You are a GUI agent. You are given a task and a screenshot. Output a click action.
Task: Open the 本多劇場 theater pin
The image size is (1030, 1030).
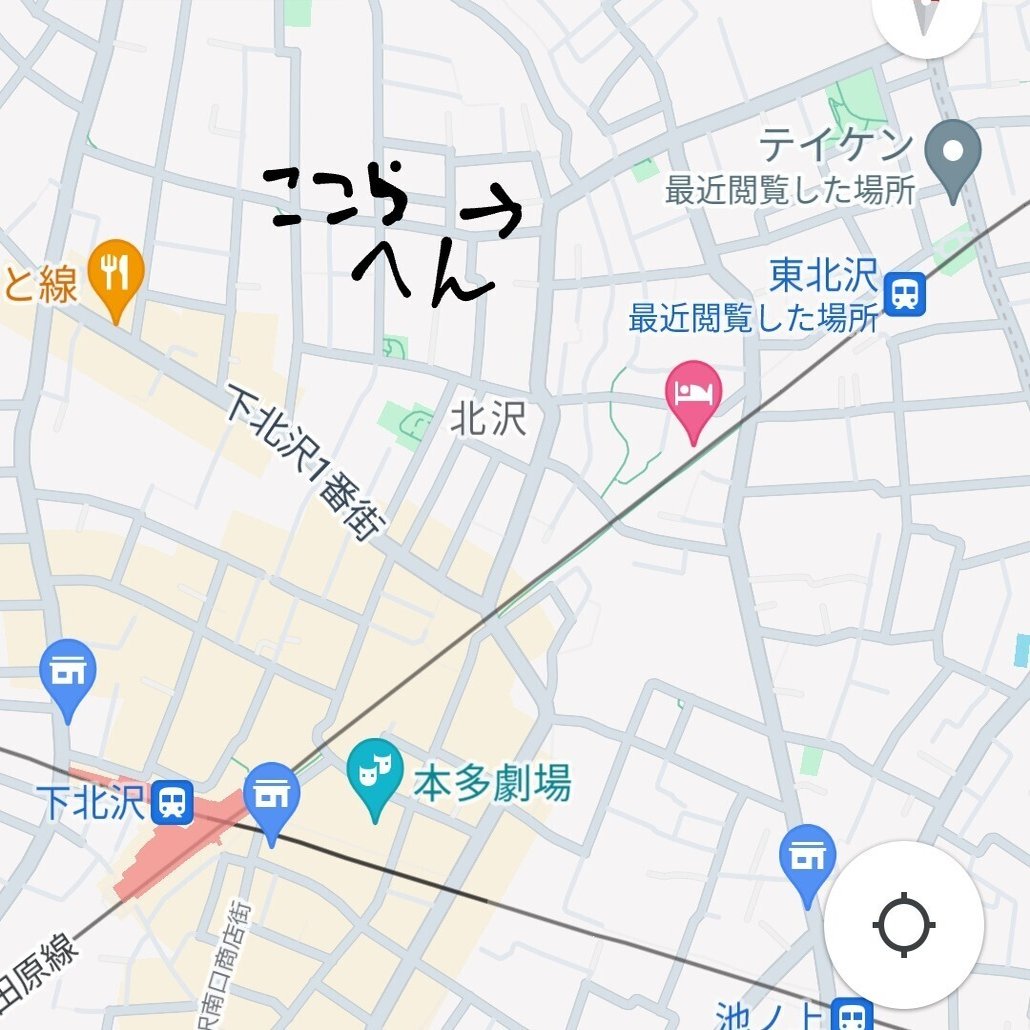[x=374, y=770]
